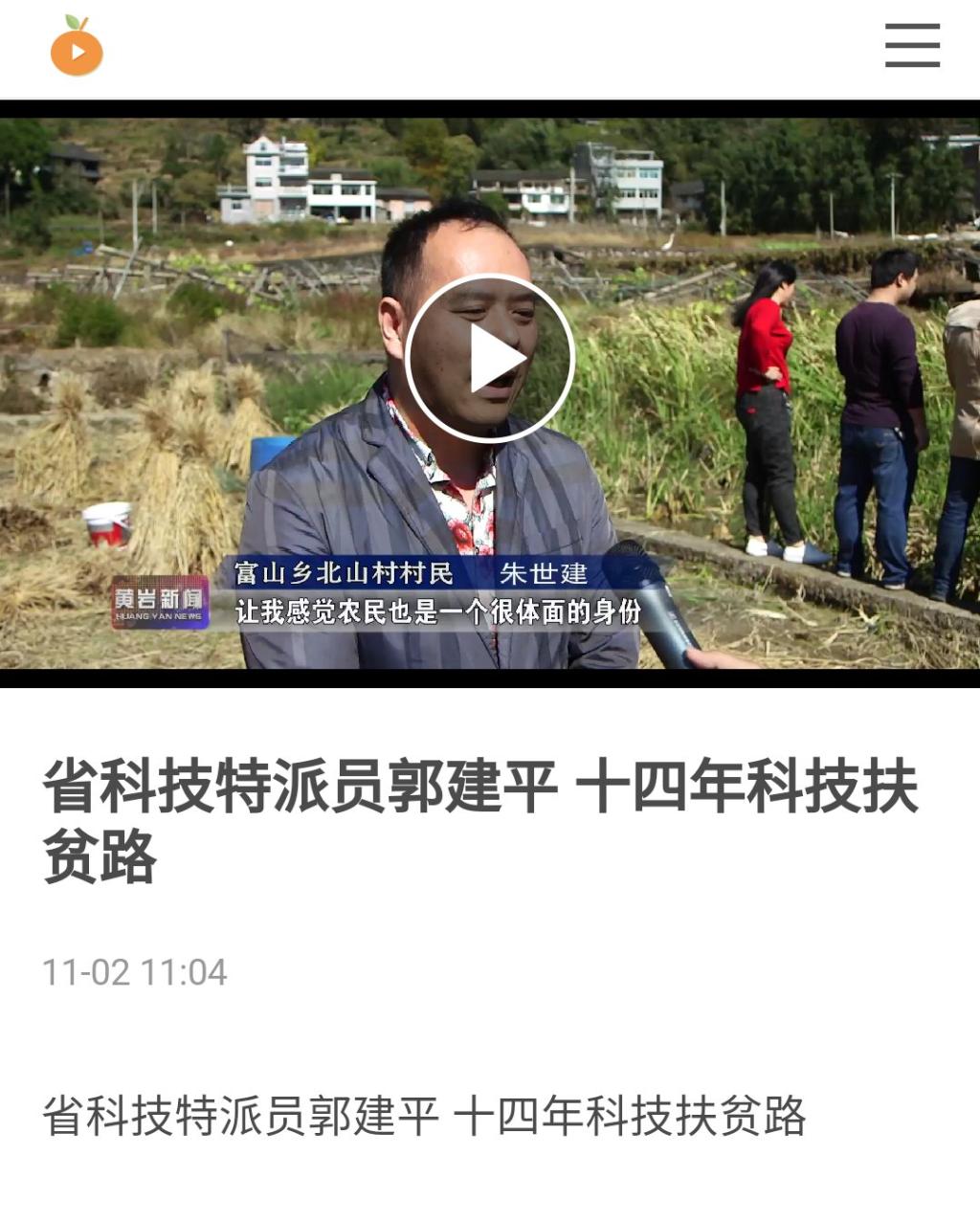The image size is (980, 1221).
Task: Tap the orange app logo
Action: 77,47
